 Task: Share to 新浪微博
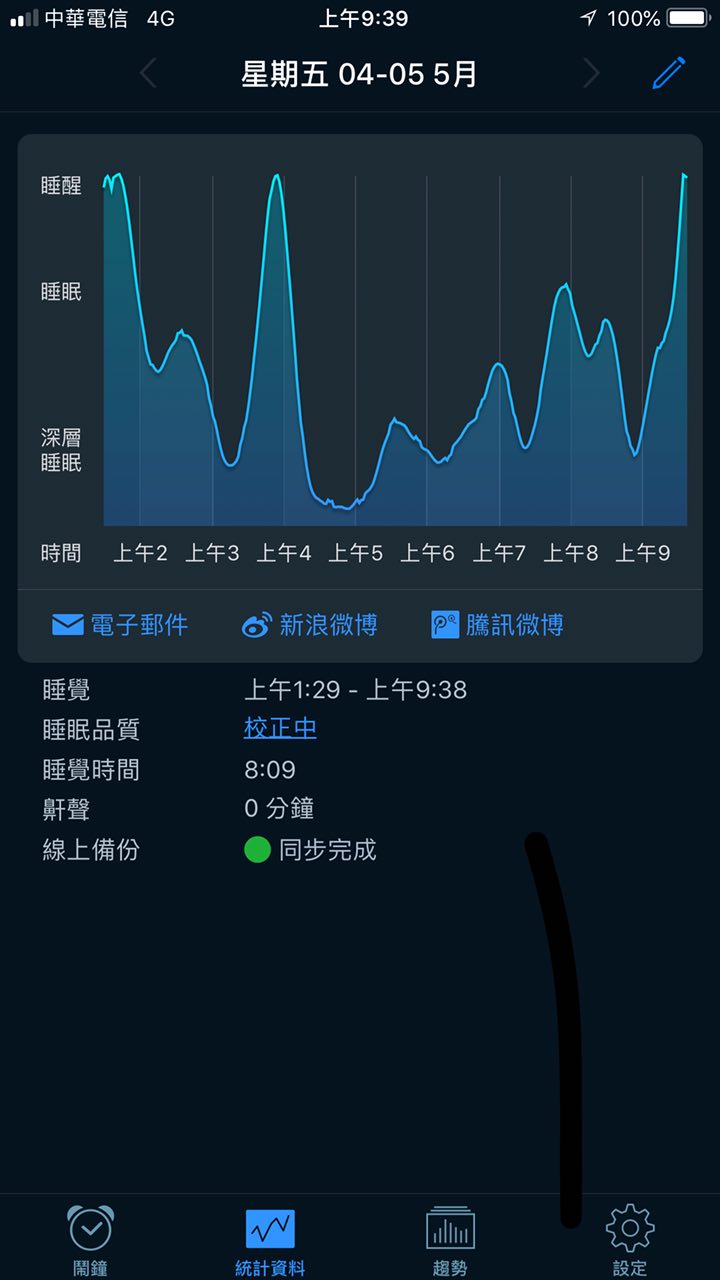click(310, 625)
